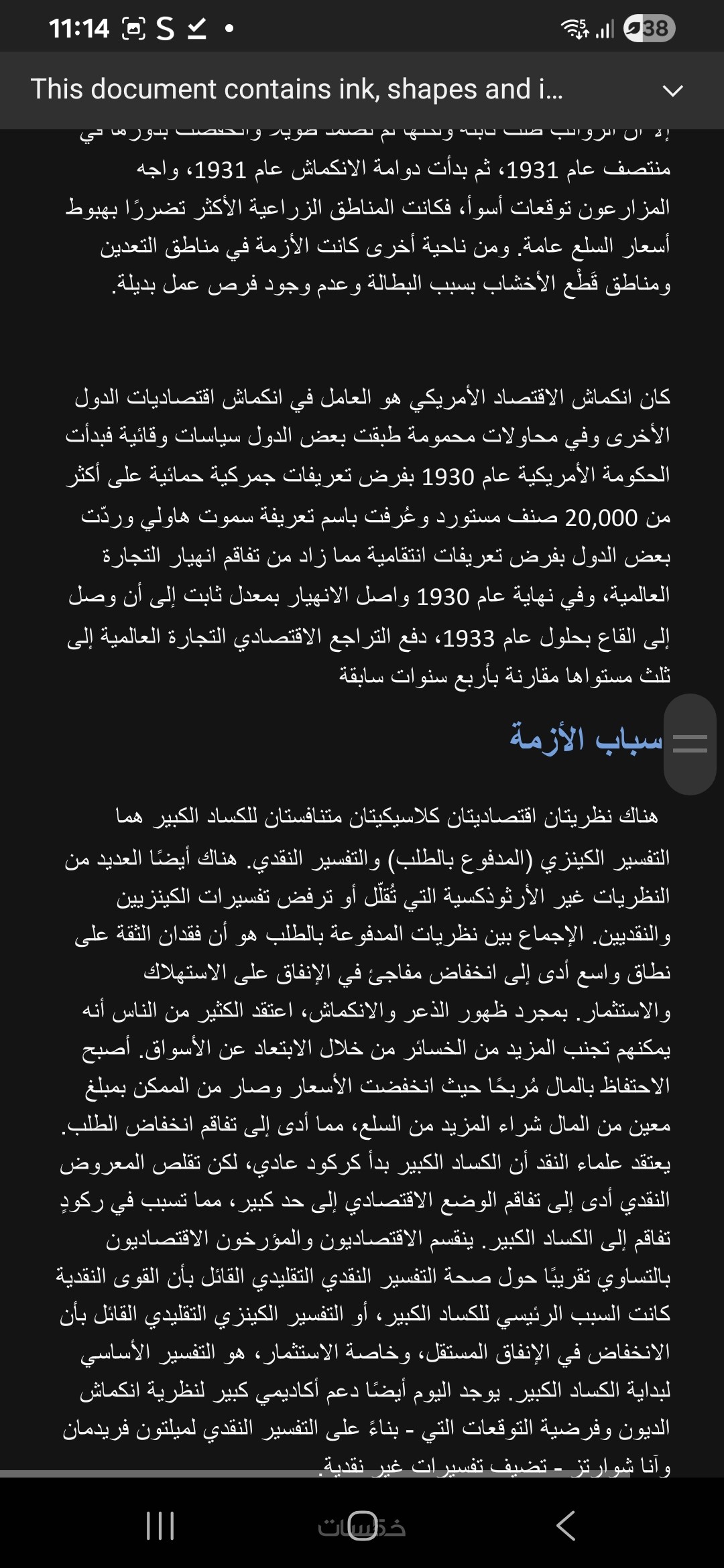The height and width of the screenshot is (1568, 724).
Task: Open recent apps from the navigation bar
Action: coord(160,1526)
